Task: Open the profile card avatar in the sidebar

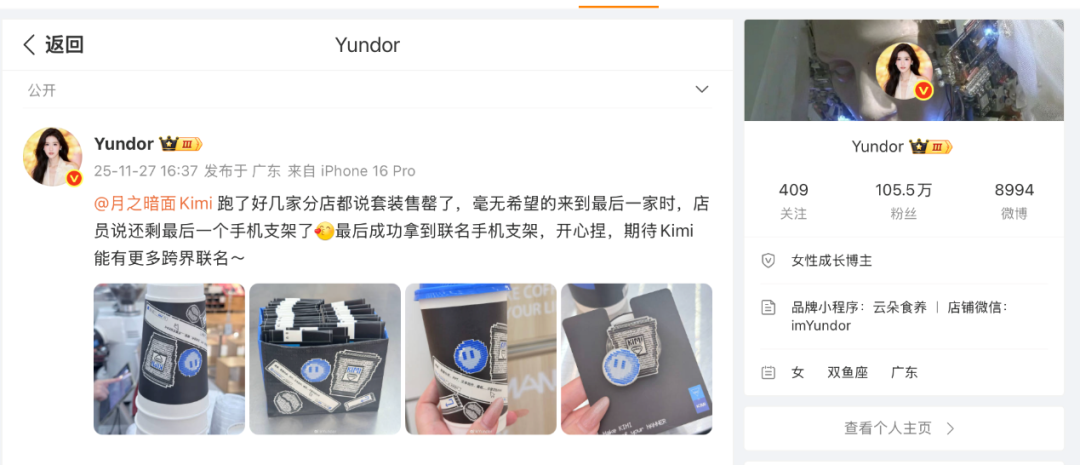Action: [x=904, y=73]
